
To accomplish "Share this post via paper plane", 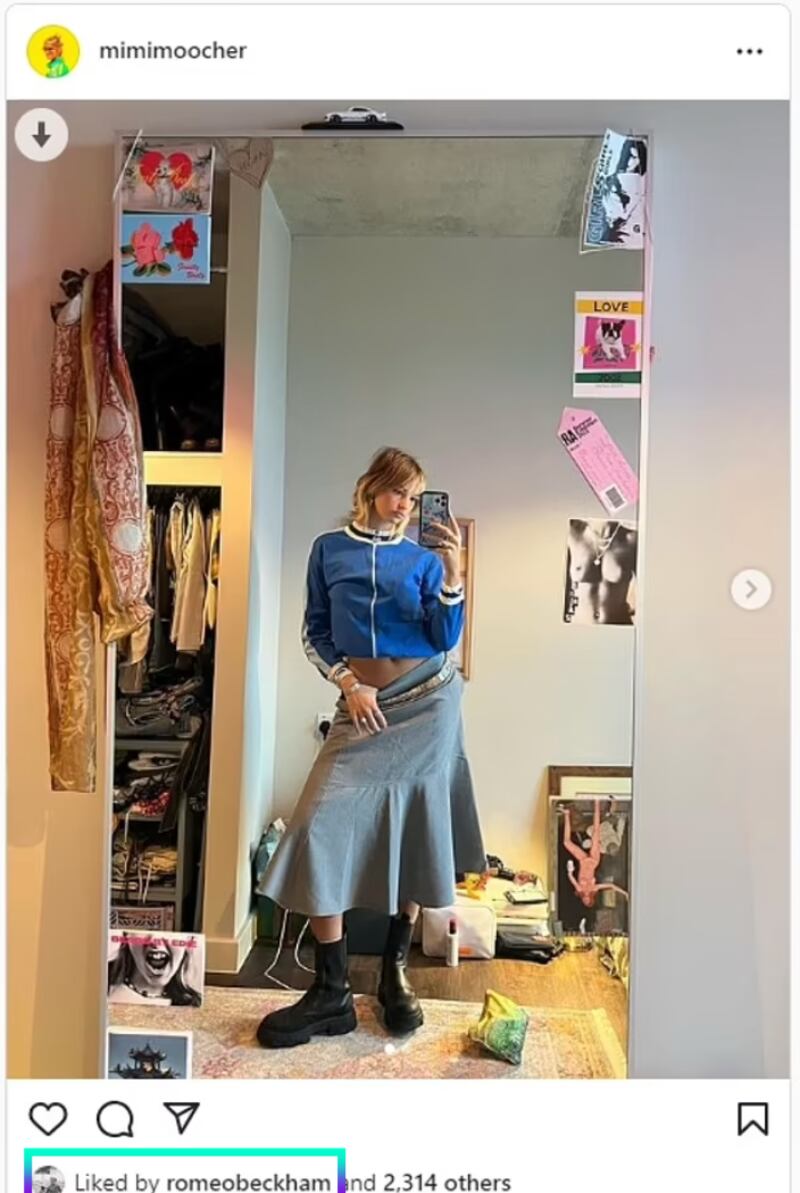I will point(182,1118).
